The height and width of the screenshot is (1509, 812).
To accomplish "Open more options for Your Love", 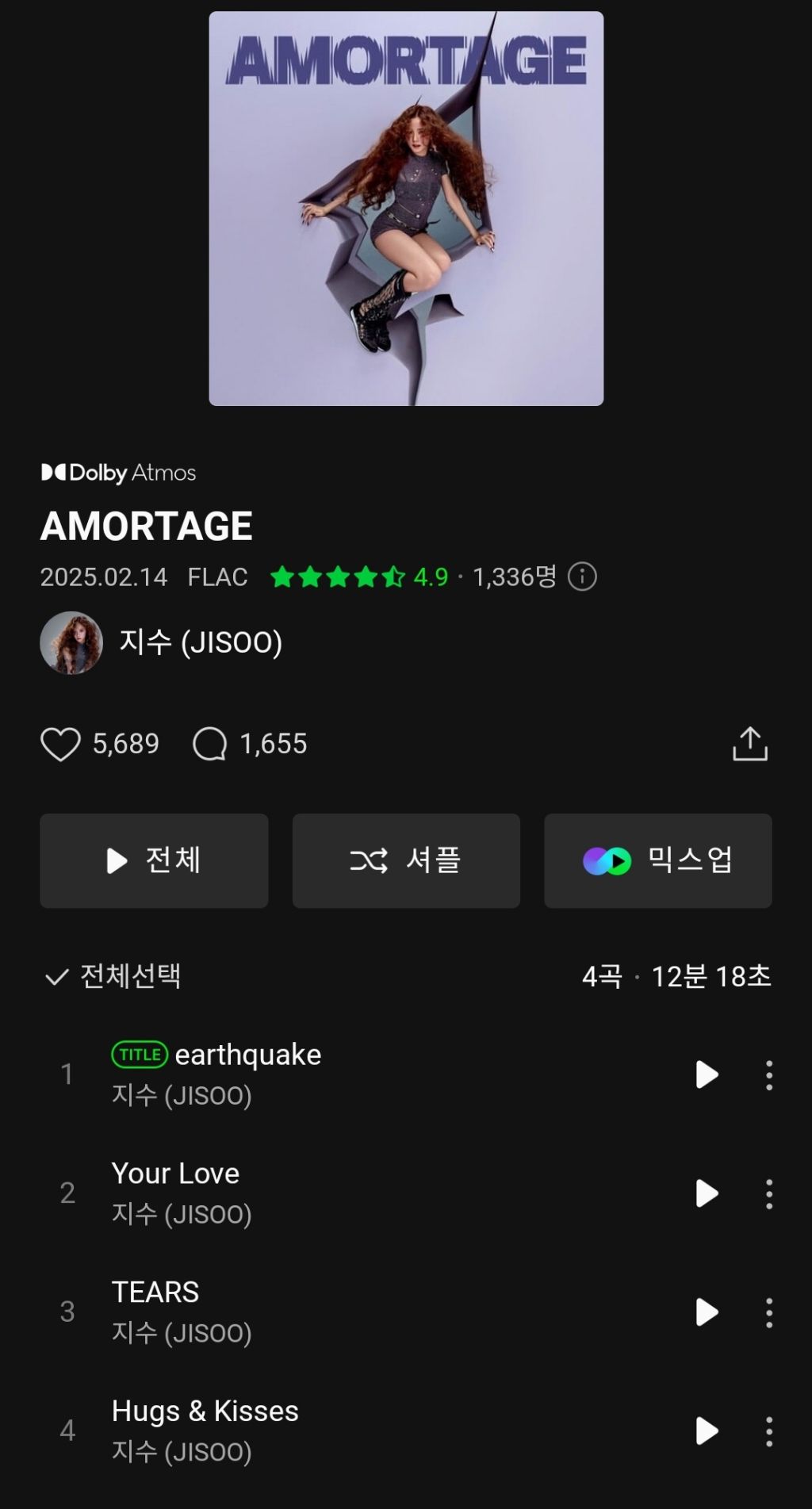I will (768, 1194).
